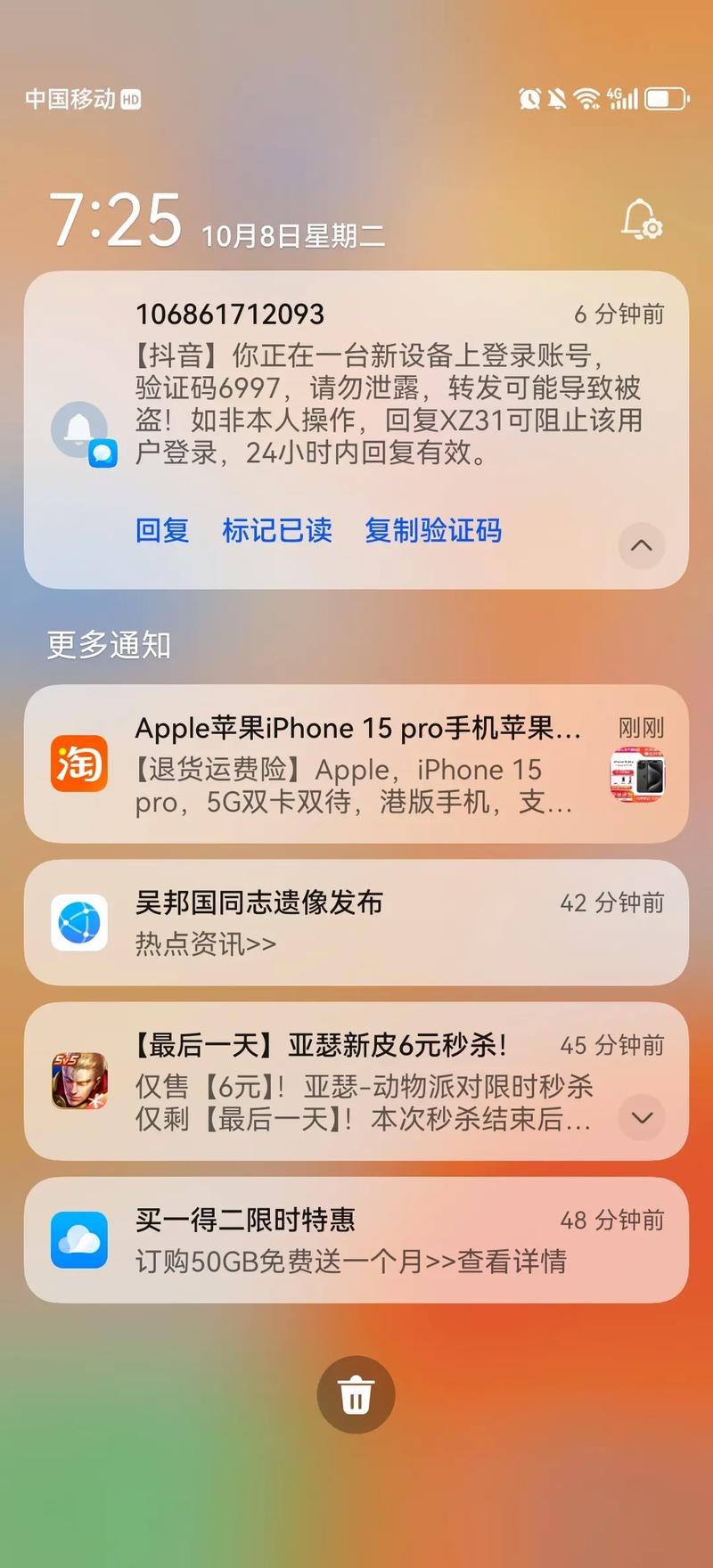Viewport: 713px width, 1568px height.
Task: Tap the bell icon on SMS notification
Action: [x=81, y=428]
